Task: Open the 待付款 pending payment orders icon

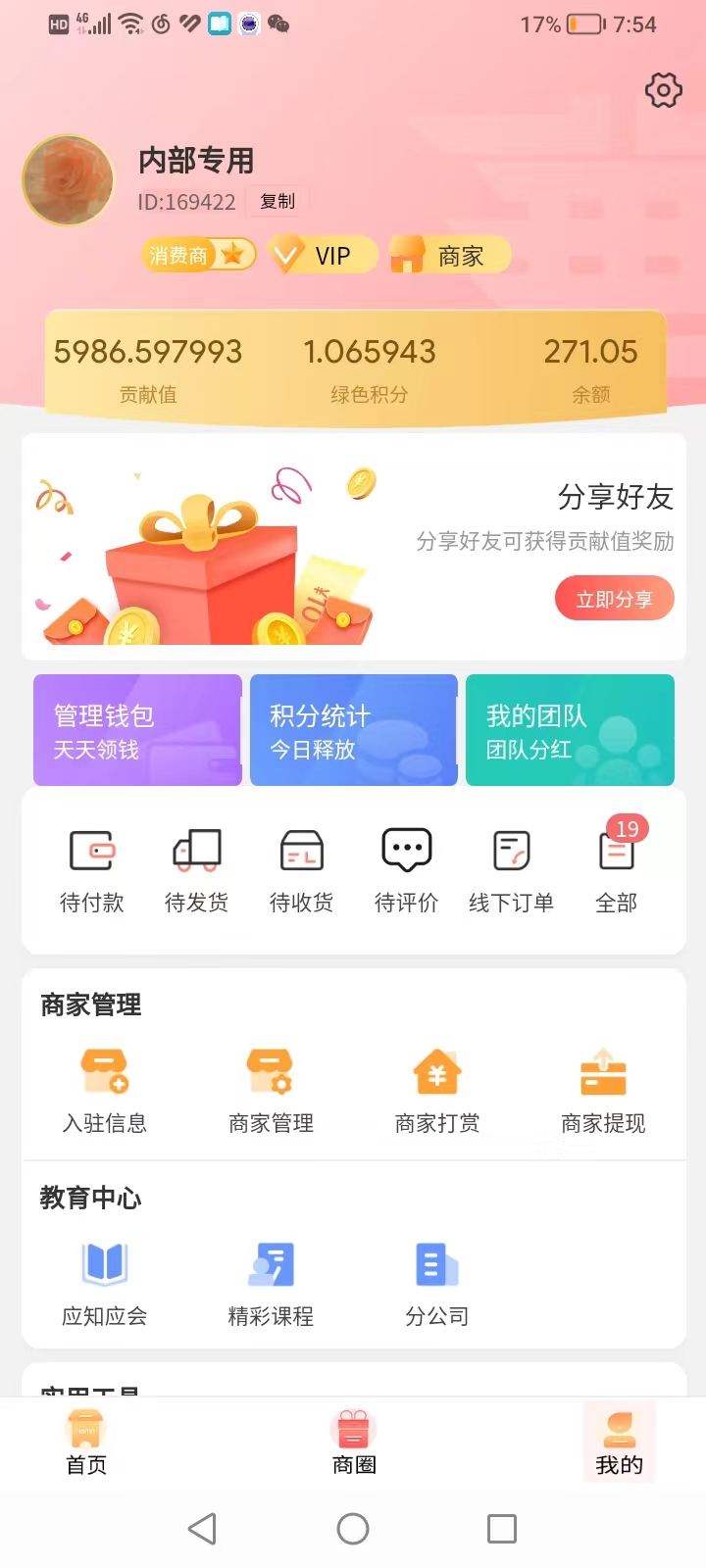Action: 92,867
